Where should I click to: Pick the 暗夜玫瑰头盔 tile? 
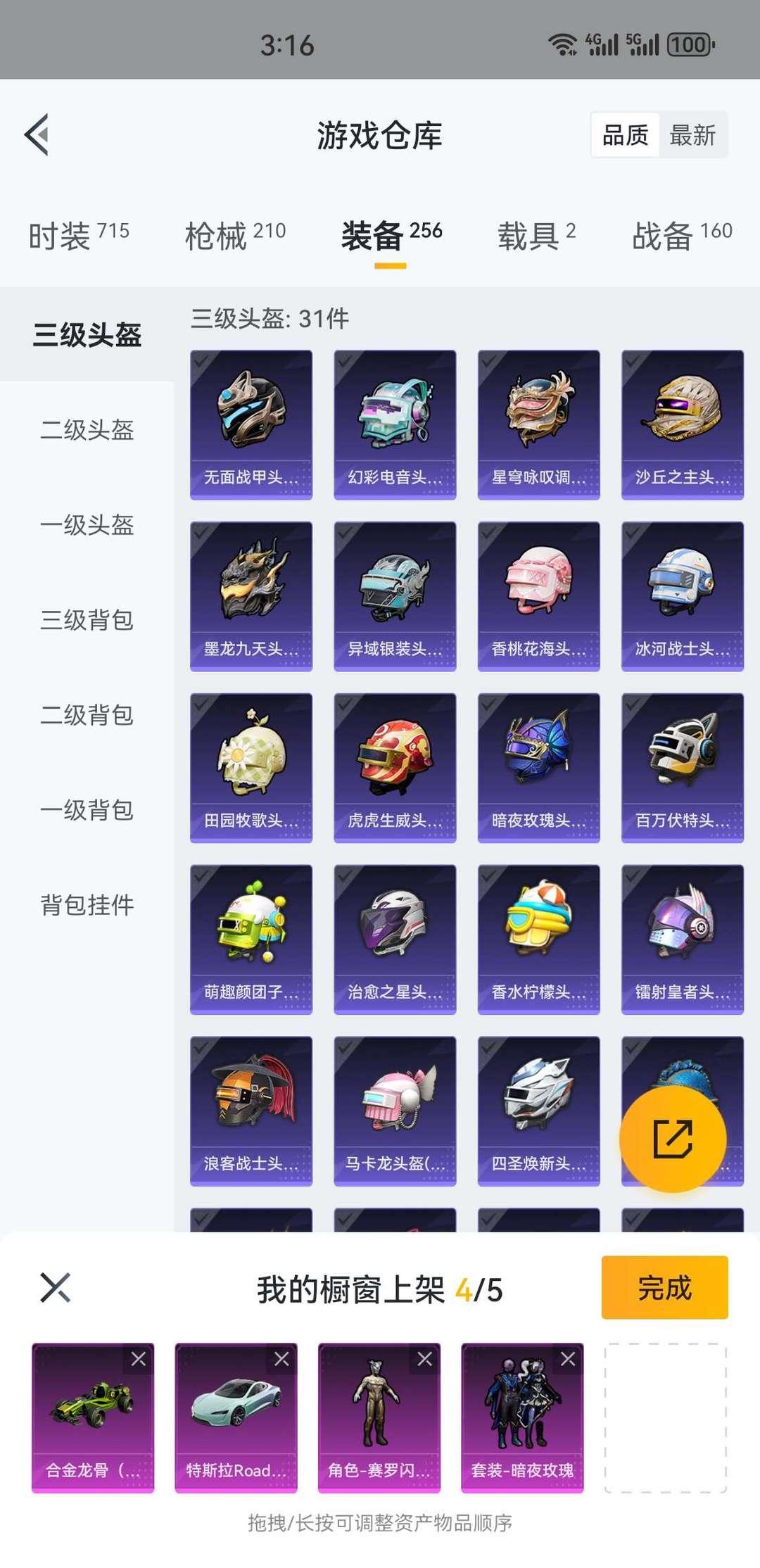(538, 768)
